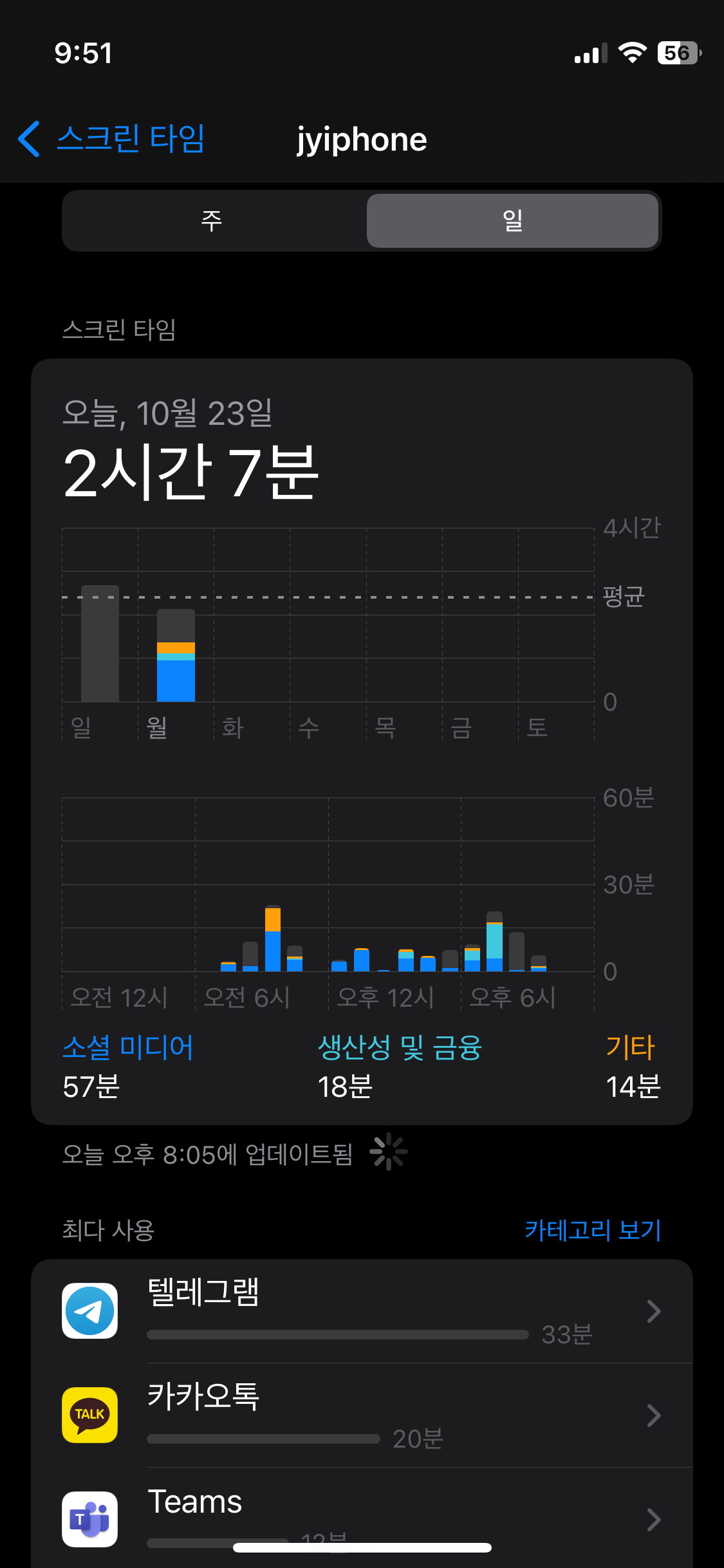
Task: Select the 일 (day) segment
Action: 512,221
